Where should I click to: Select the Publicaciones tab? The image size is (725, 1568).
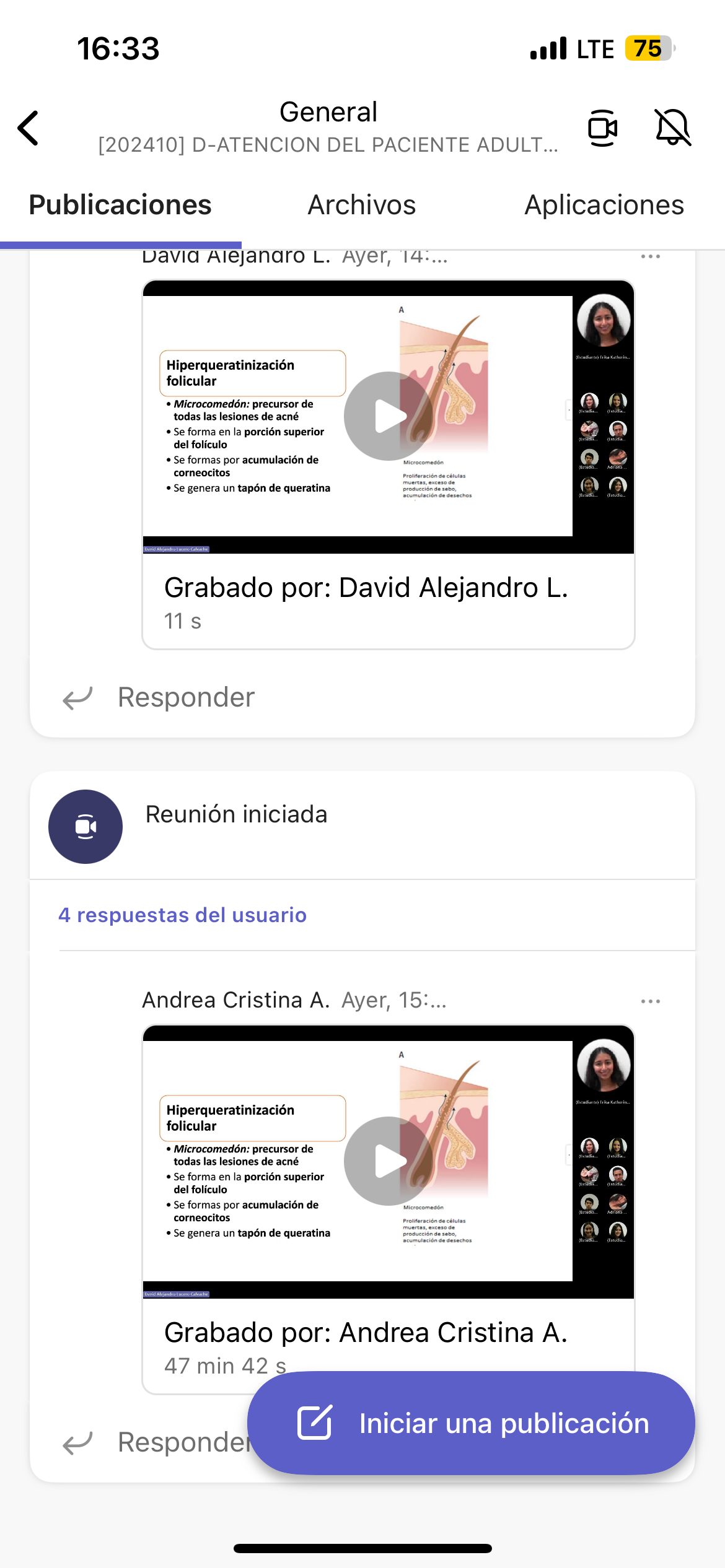coord(120,206)
